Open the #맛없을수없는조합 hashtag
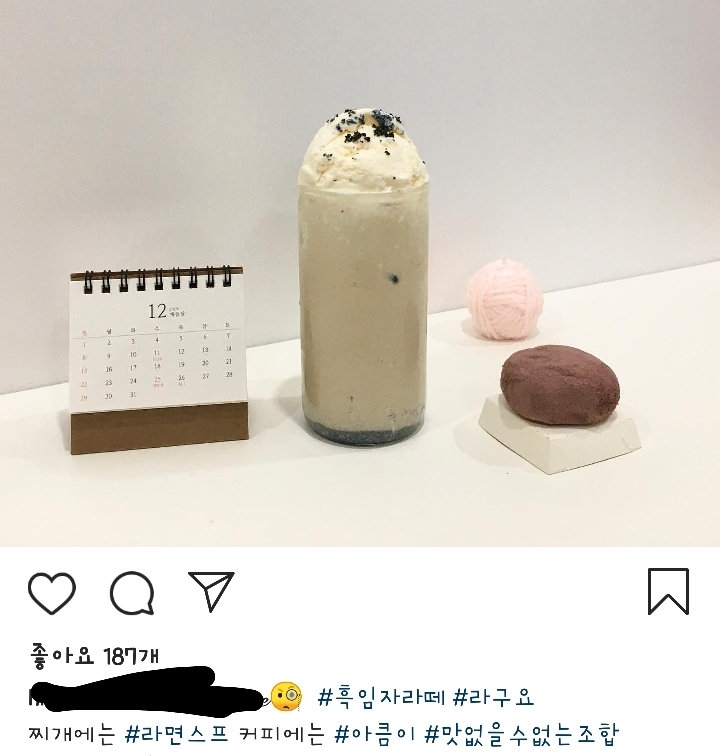Image resolution: width=720 pixels, height=756 pixels. [x=521, y=735]
